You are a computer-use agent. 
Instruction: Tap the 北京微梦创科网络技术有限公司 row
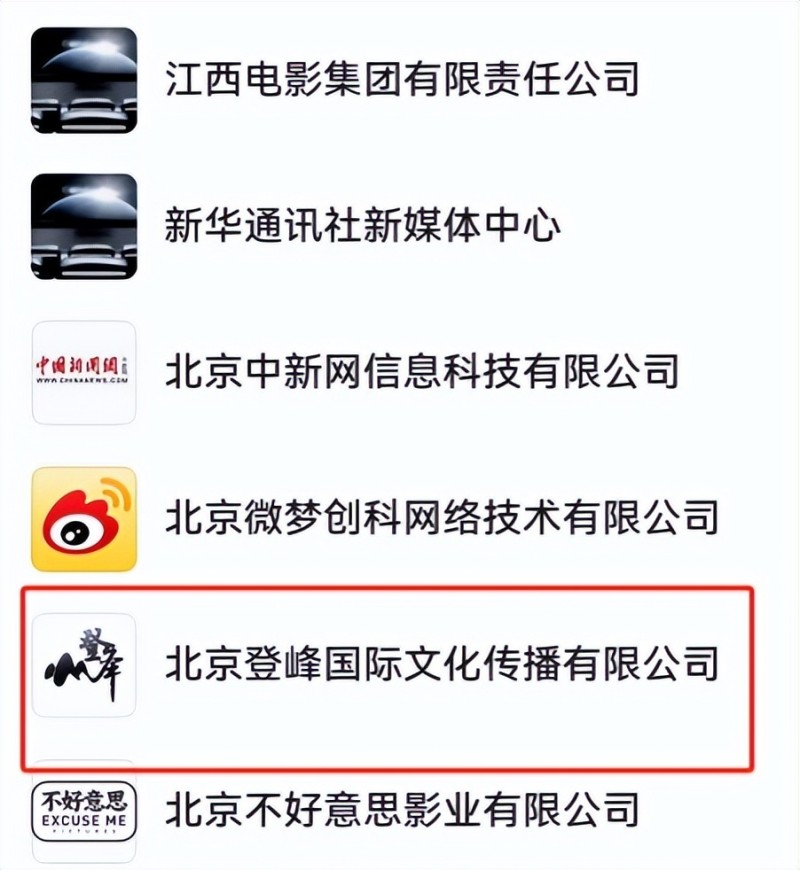(441, 518)
